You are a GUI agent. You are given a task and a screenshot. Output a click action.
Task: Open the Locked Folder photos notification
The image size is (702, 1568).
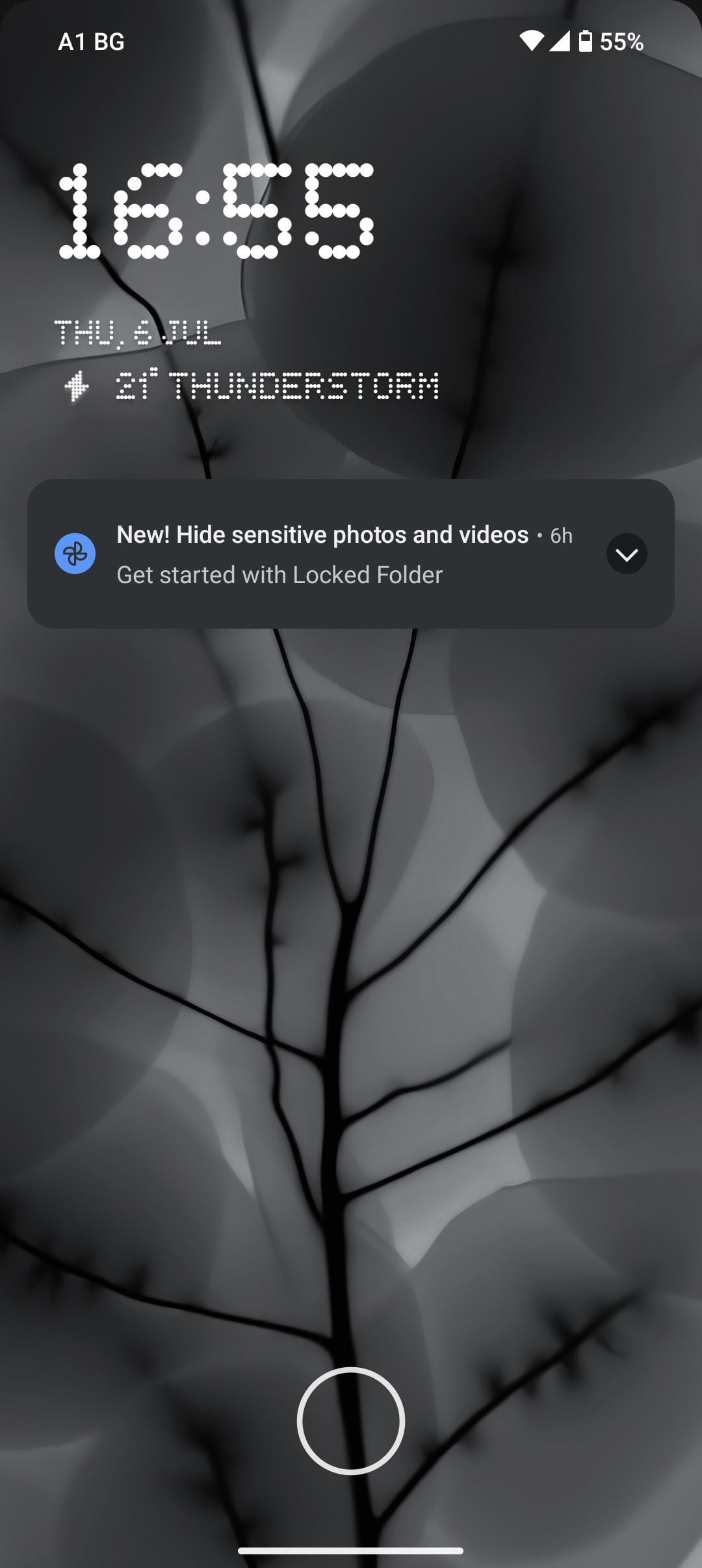(350, 554)
